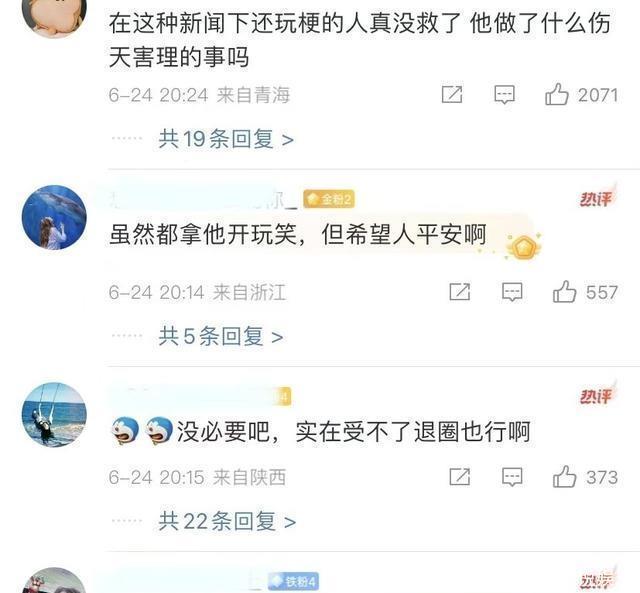This screenshot has width=640, height=593.
Task: Open the seaside swing avatar's profile
Action: pyautogui.click(x=54, y=414)
